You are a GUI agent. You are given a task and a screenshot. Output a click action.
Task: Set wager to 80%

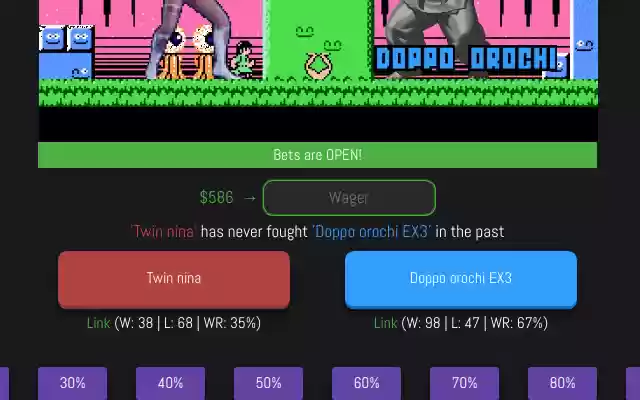point(562,383)
